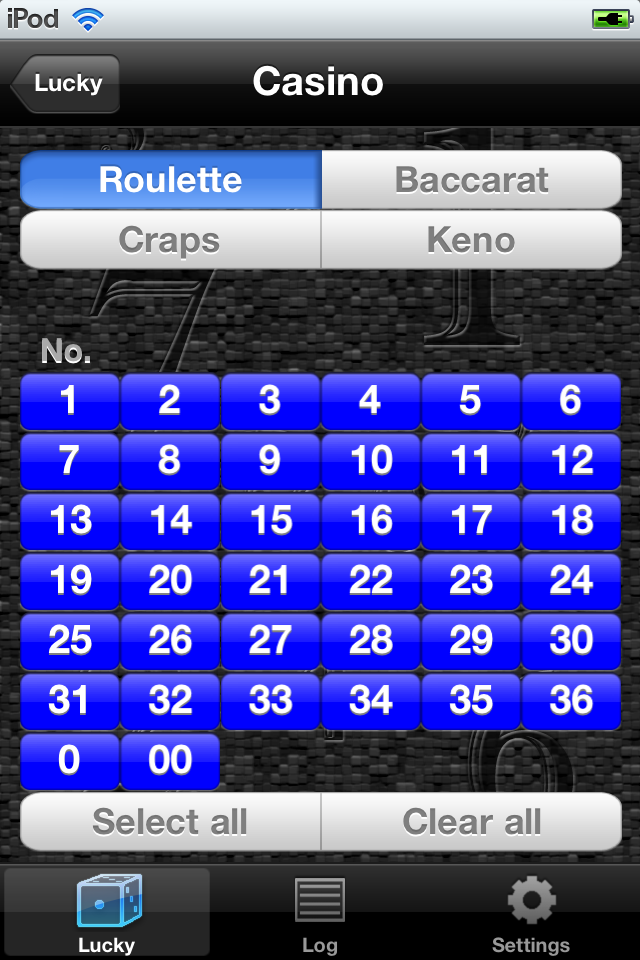Toggle roulette number 16
The image size is (640, 960).
point(370,522)
